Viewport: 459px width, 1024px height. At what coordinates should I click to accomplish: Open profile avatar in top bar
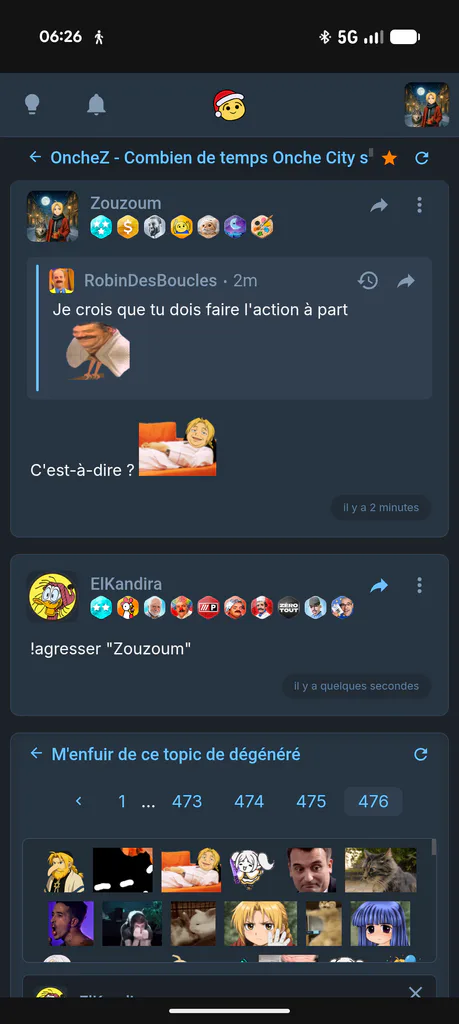pos(426,104)
